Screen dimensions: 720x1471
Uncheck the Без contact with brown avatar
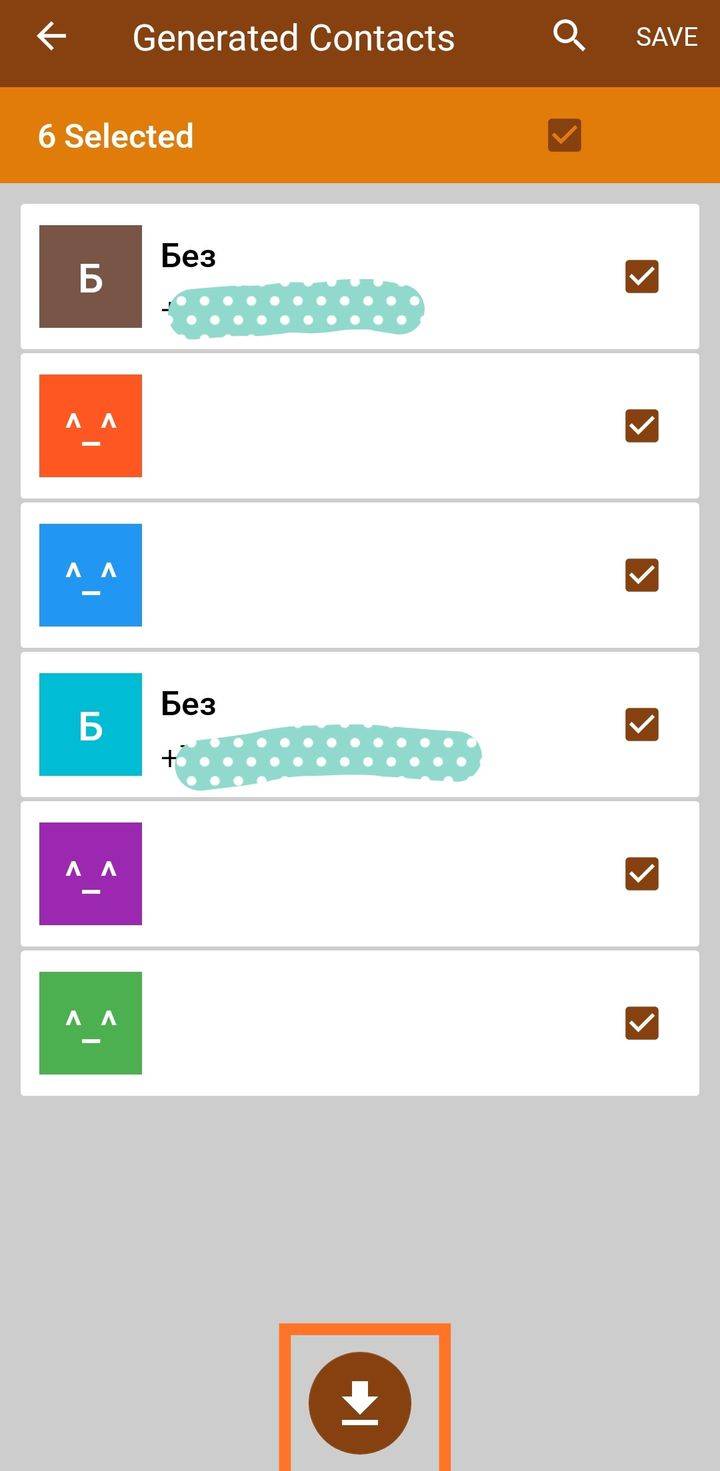pos(642,276)
